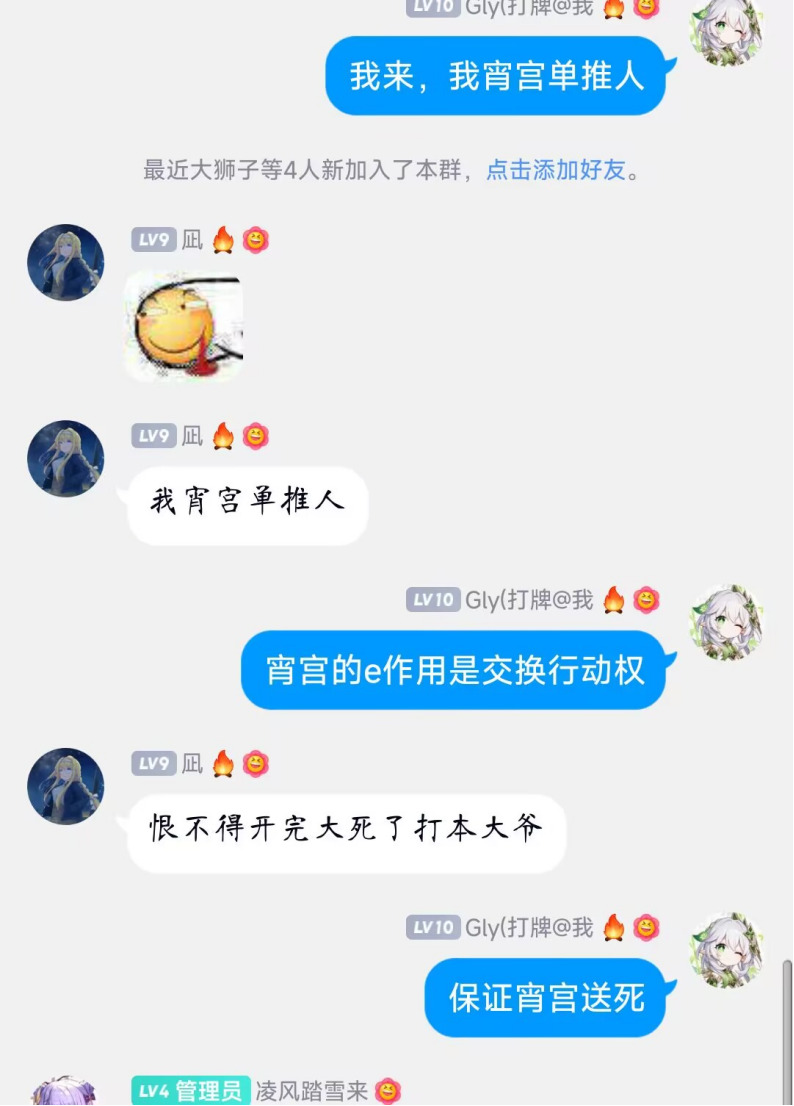
Task: Tap the 点击添加好友 link
Action: point(555,170)
